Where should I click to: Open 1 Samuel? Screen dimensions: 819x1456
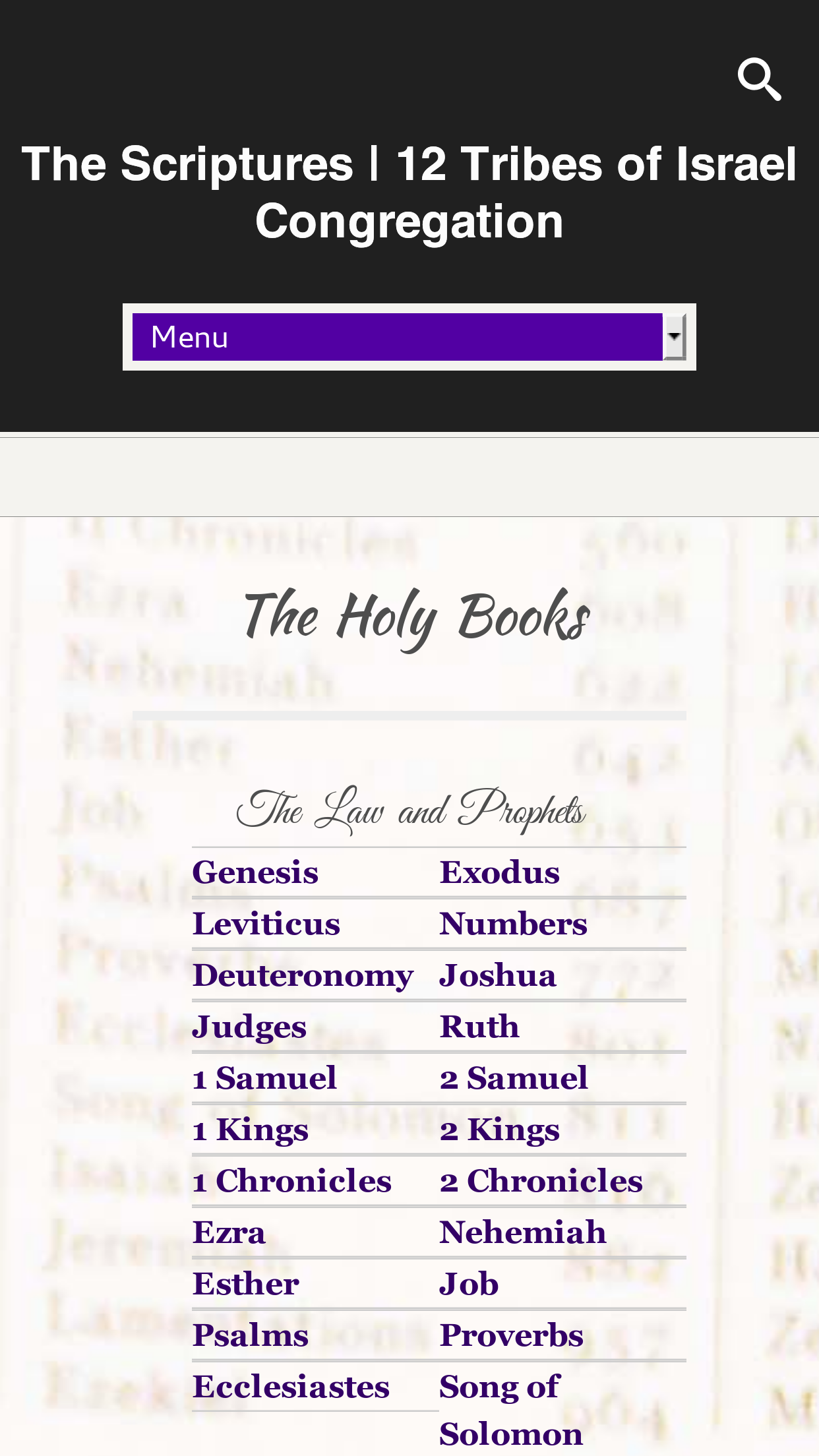[x=264, y=1078]
